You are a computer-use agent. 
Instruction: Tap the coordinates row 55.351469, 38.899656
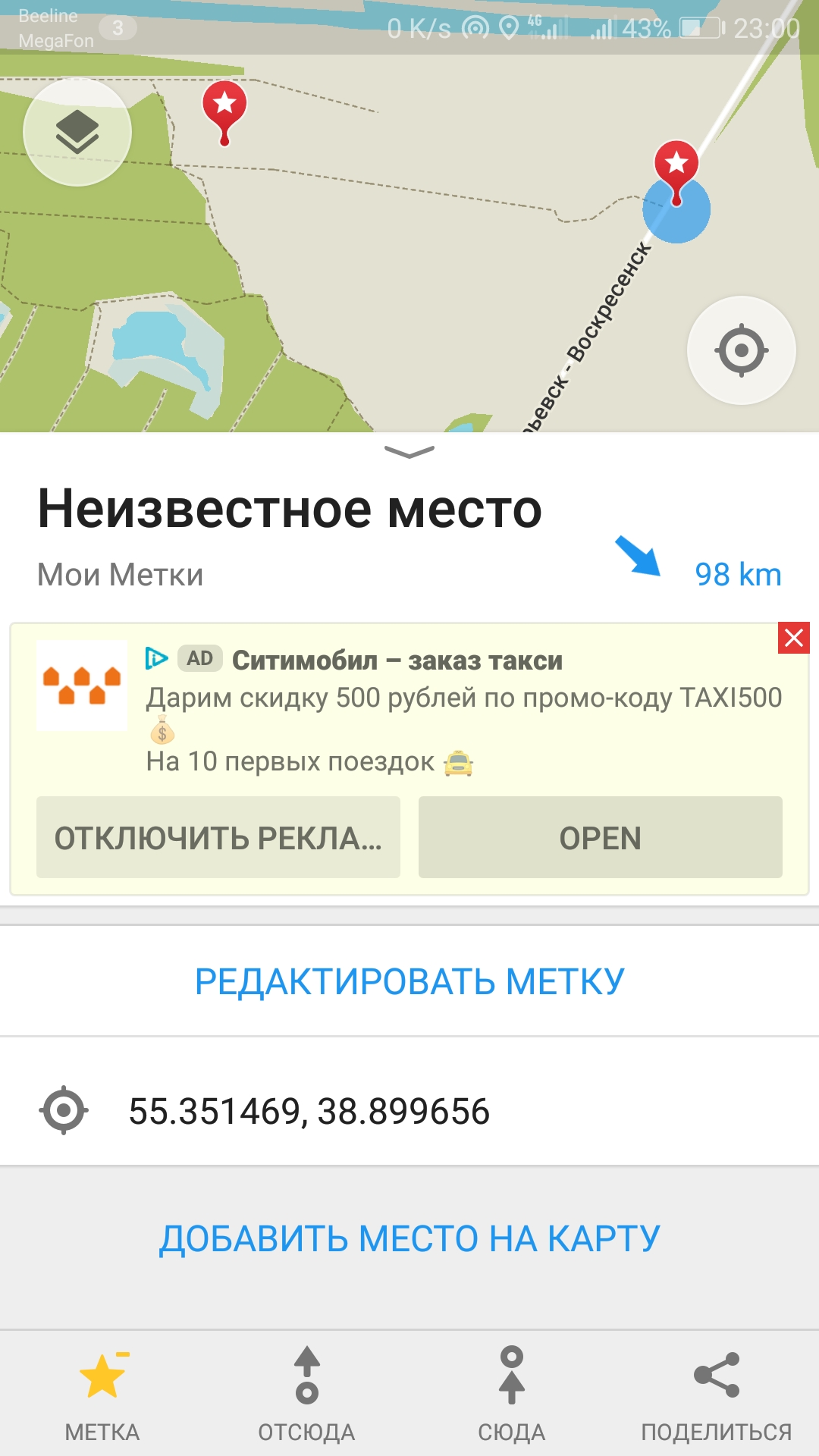tap(309, 1112)
